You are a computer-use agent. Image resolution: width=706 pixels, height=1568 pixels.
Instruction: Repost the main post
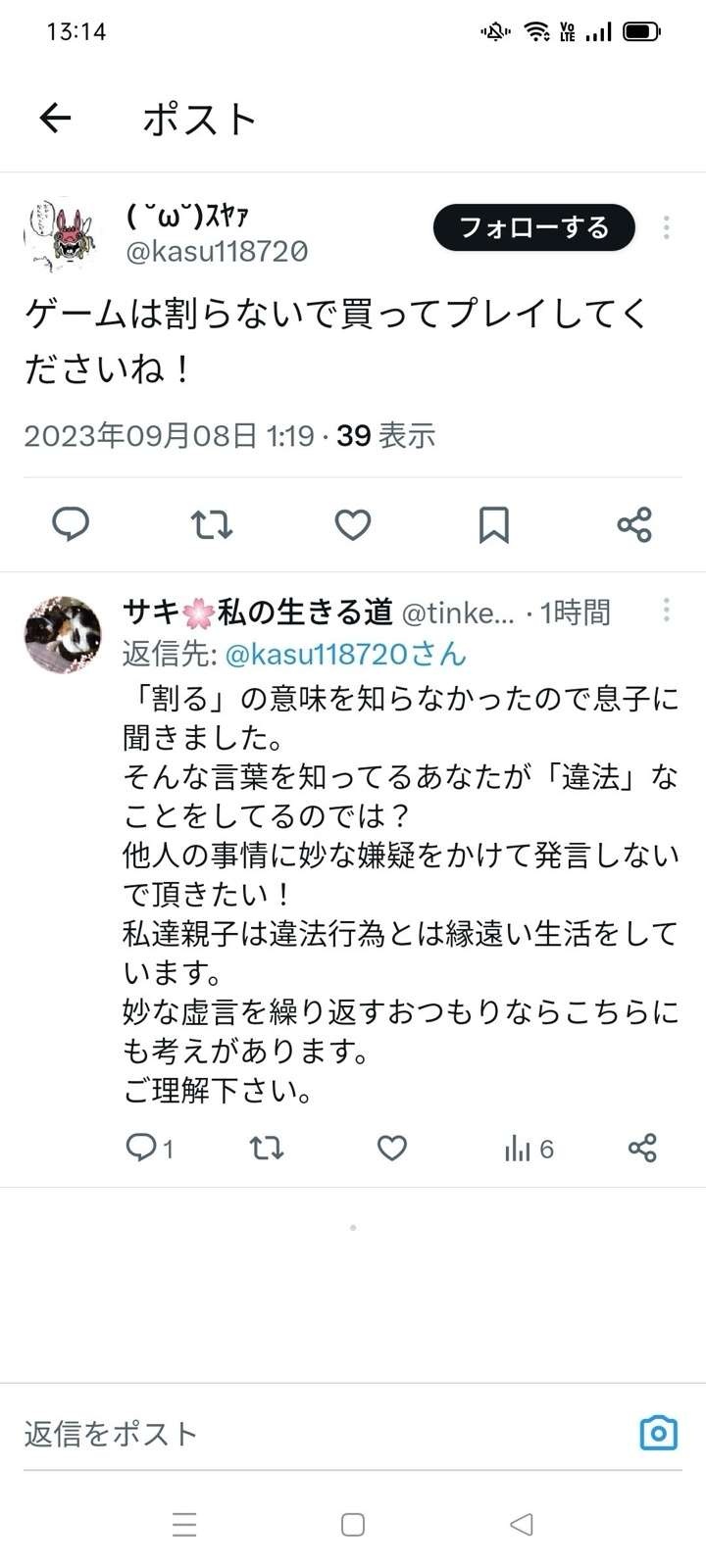(x=211, y=524)
